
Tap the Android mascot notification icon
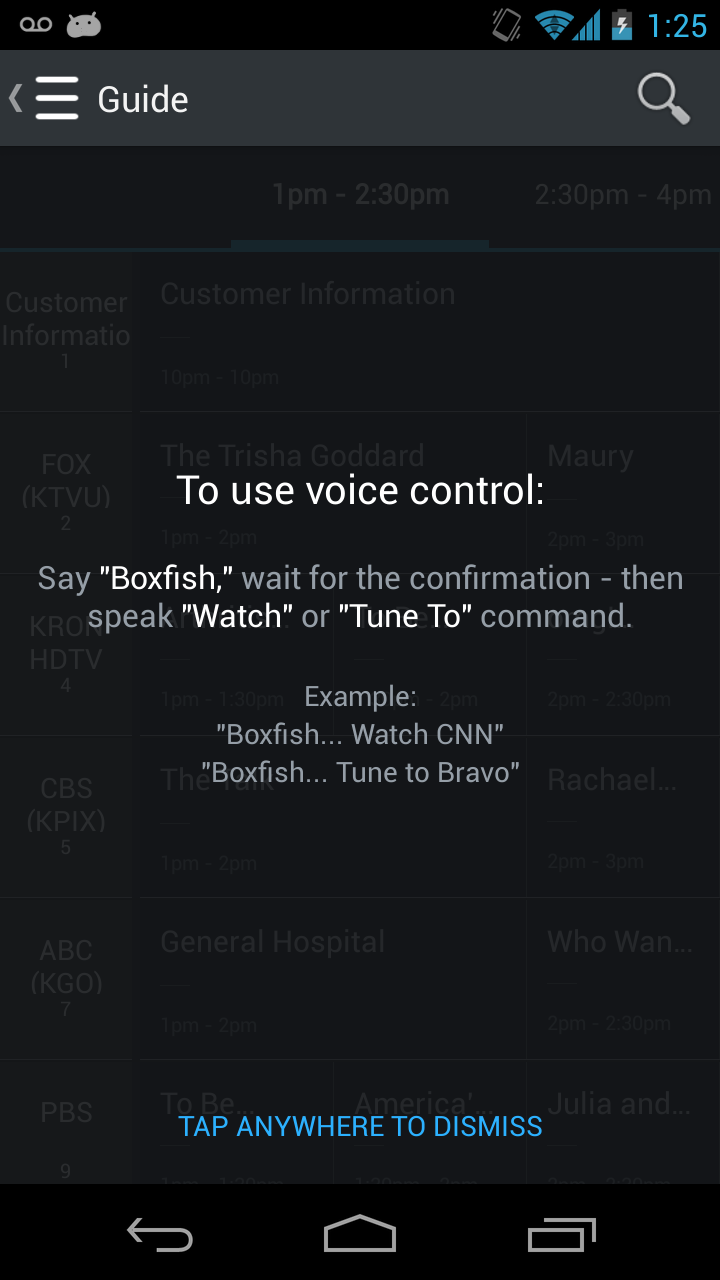pos(85,24)
